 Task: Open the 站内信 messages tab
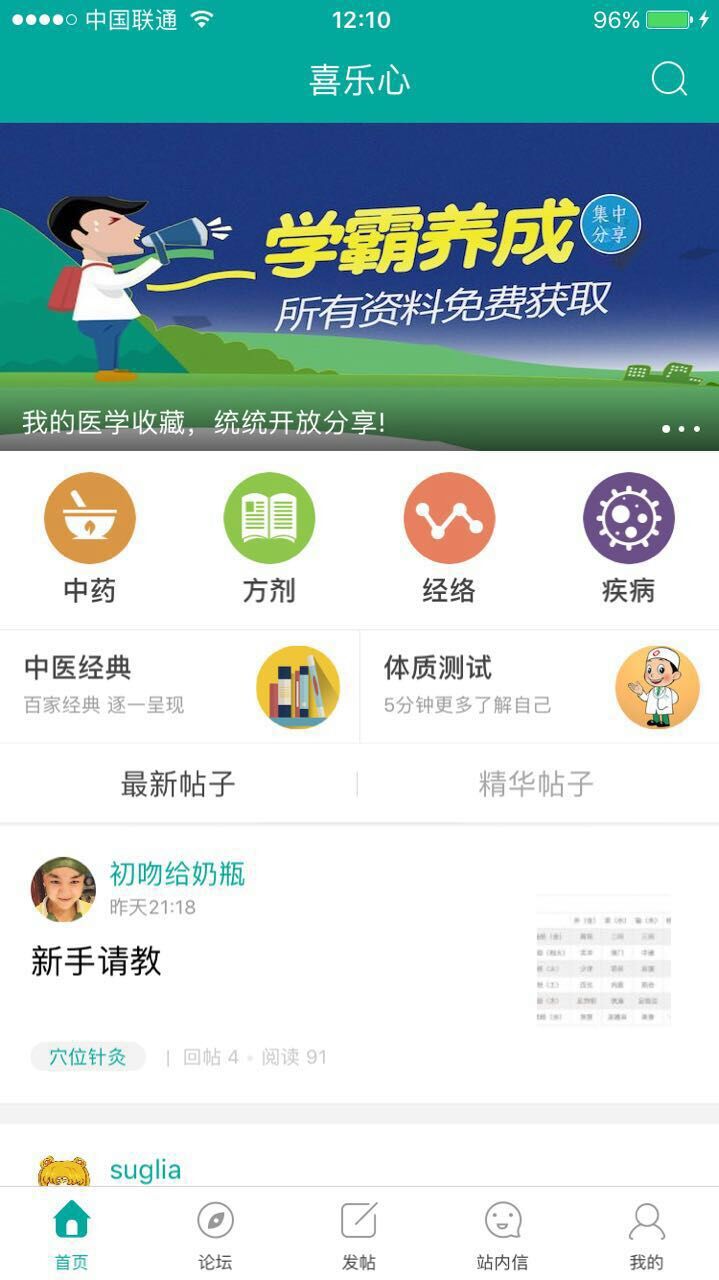(x=502, y=1235)
